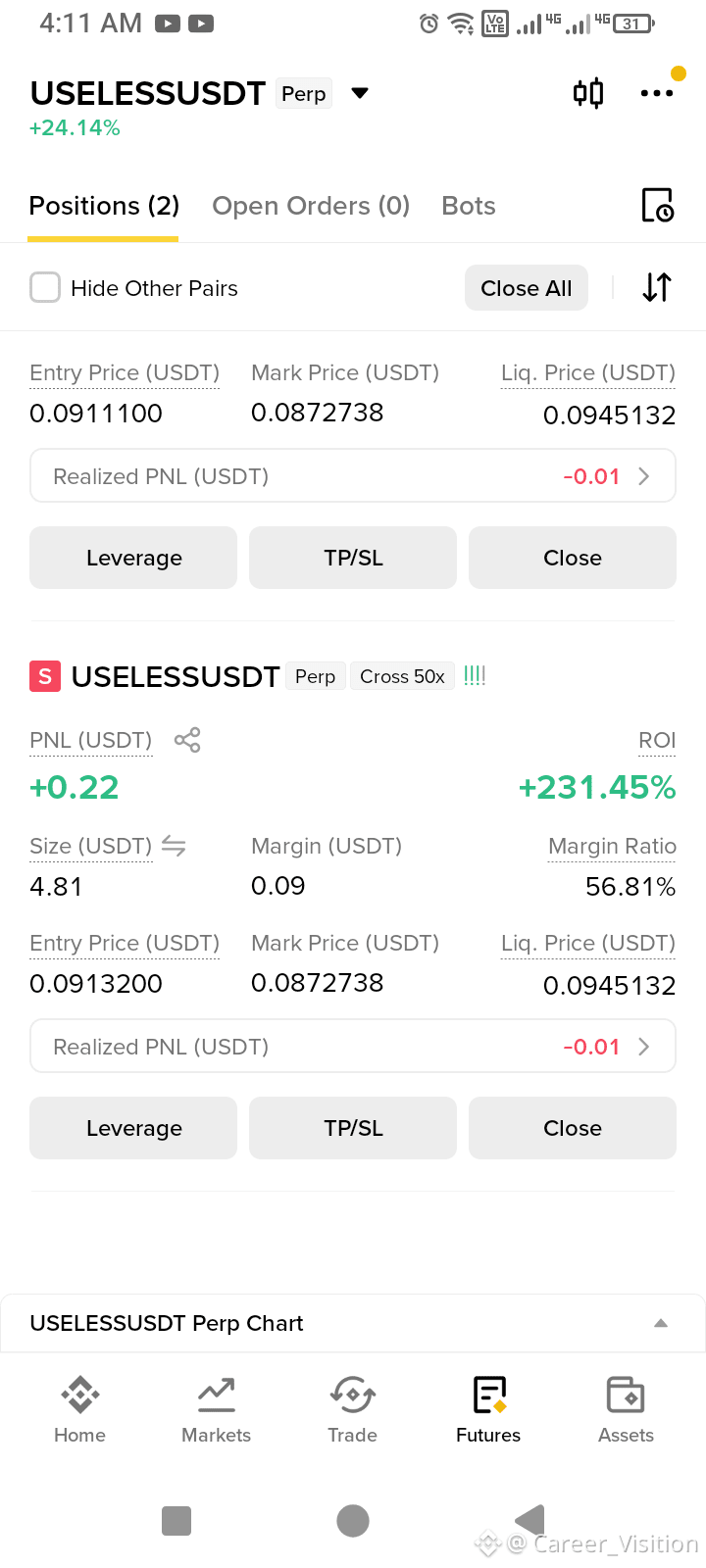Switch to the Open Orders tab
The width and height of the screenshot is (706, 1568).
click(311, 206)
